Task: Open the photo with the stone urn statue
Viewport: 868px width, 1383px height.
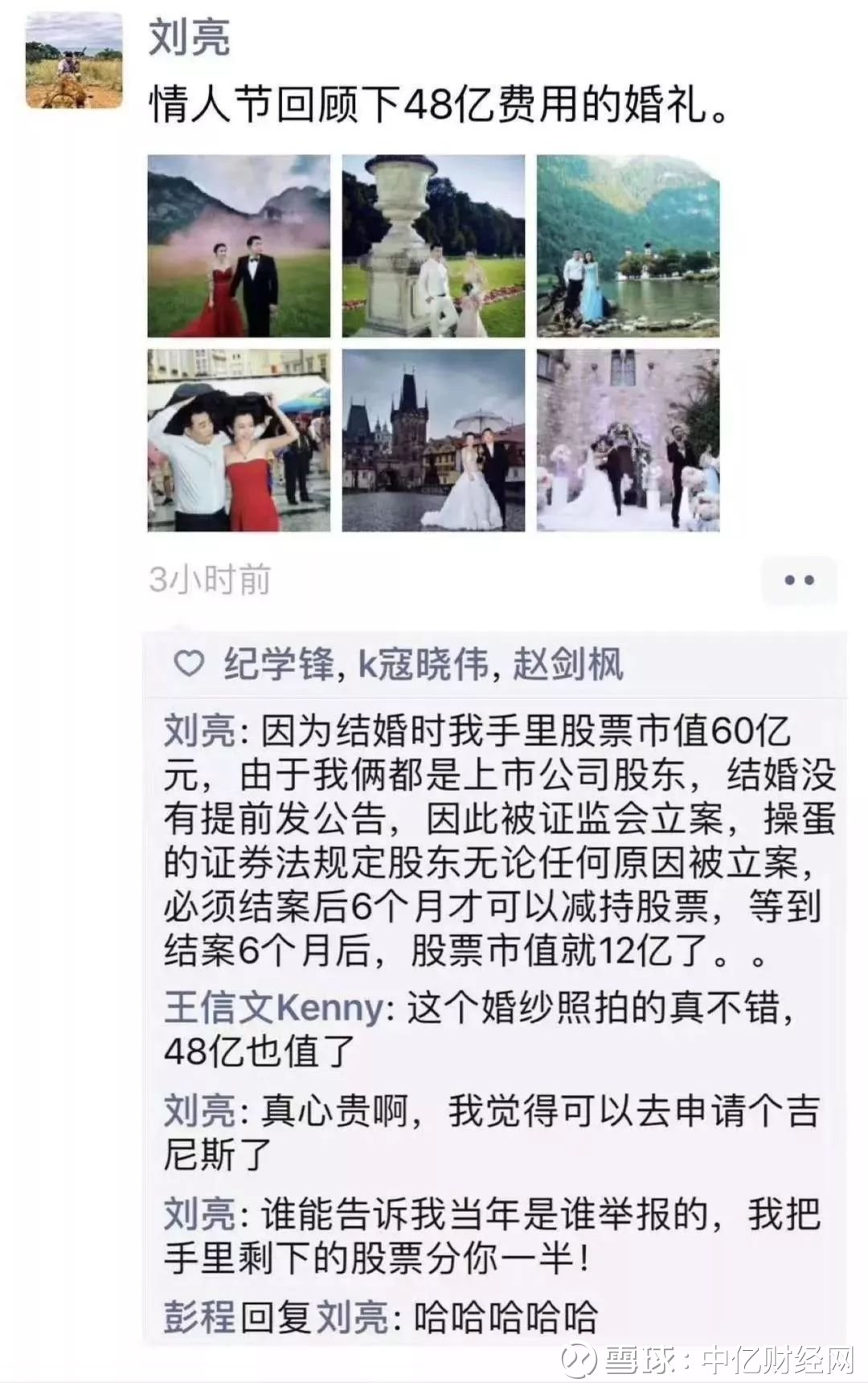Action: (433, 246)
